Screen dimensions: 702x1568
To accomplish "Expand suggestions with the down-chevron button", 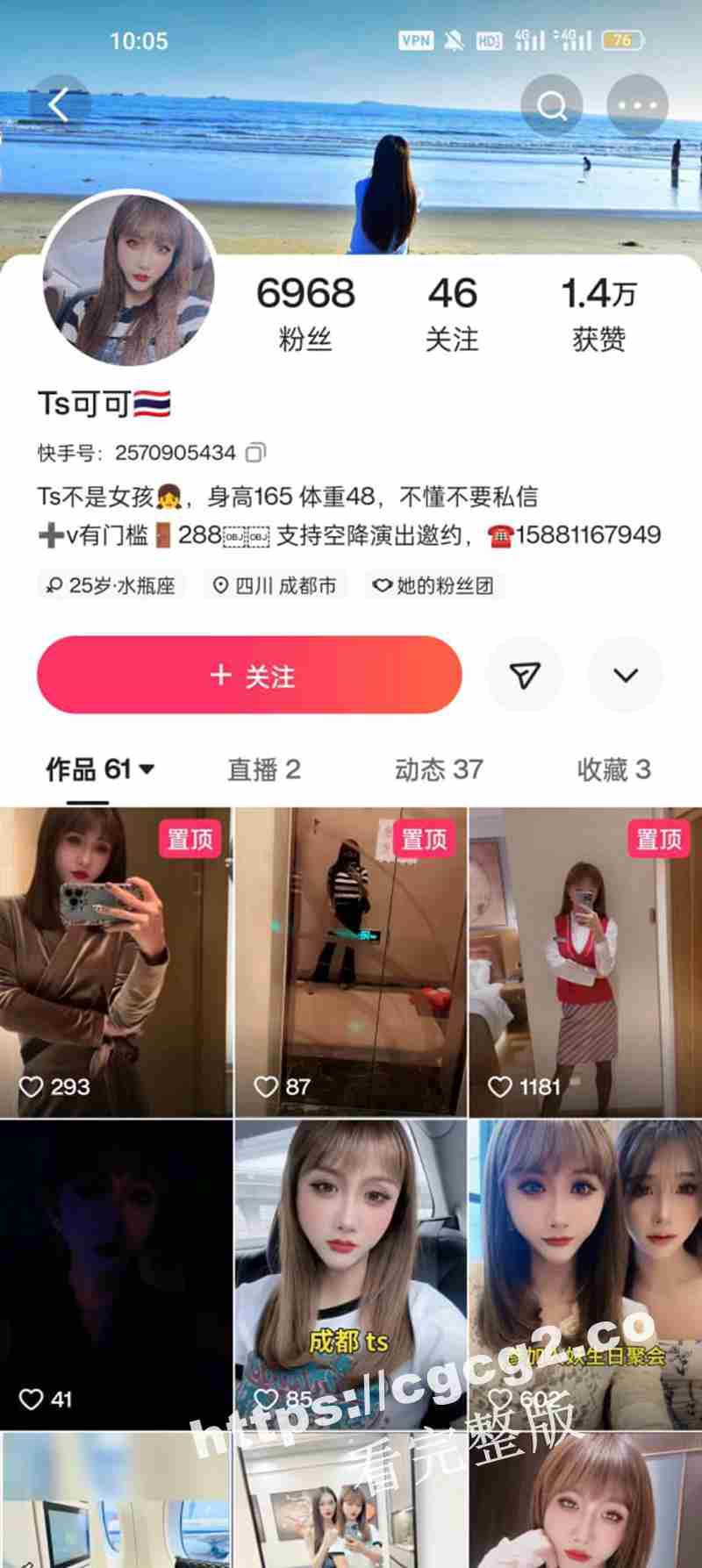I will 625,675.
